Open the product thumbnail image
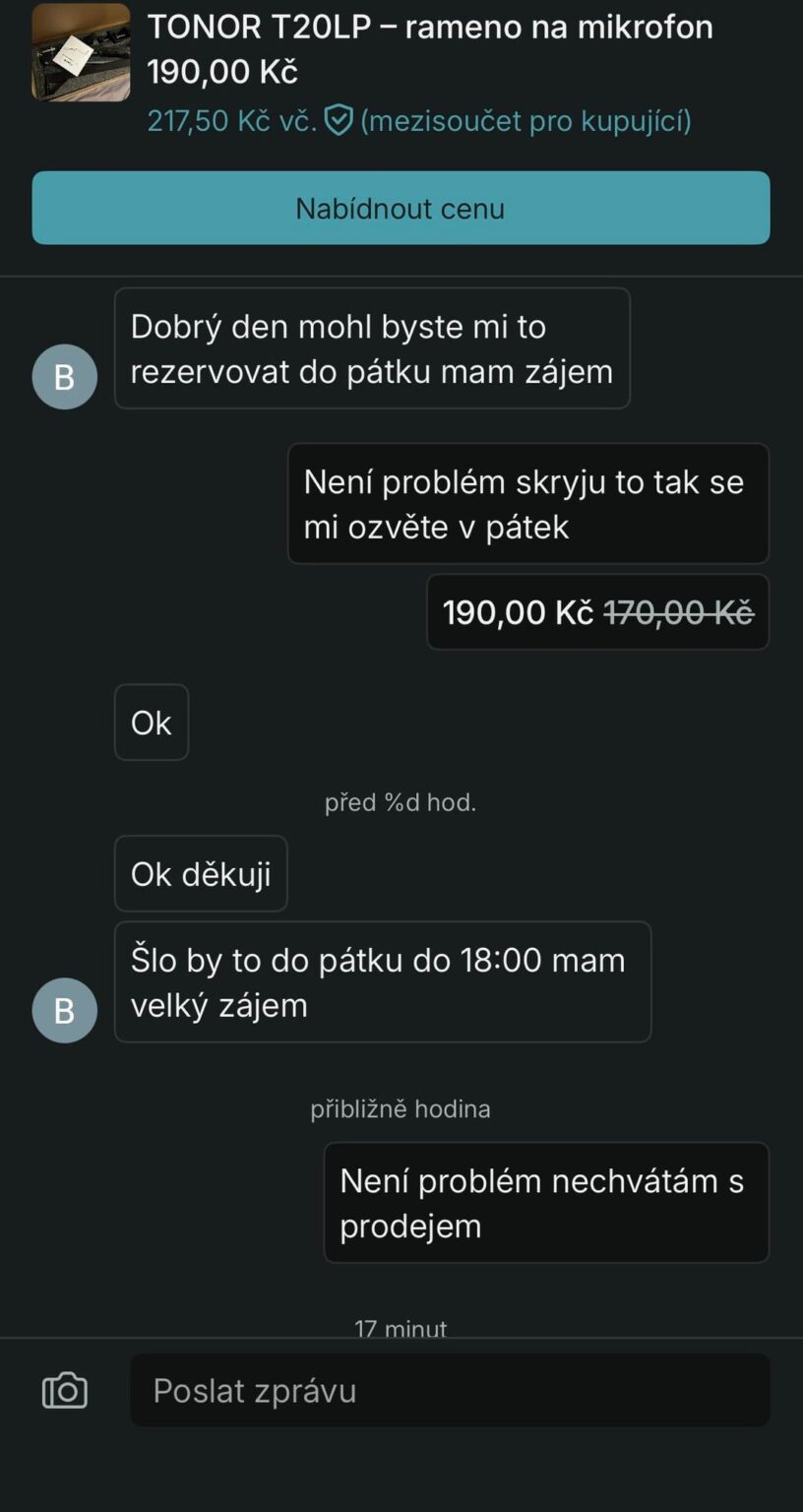The height and width of the screenshot is (1512, 803). point(81,52)
